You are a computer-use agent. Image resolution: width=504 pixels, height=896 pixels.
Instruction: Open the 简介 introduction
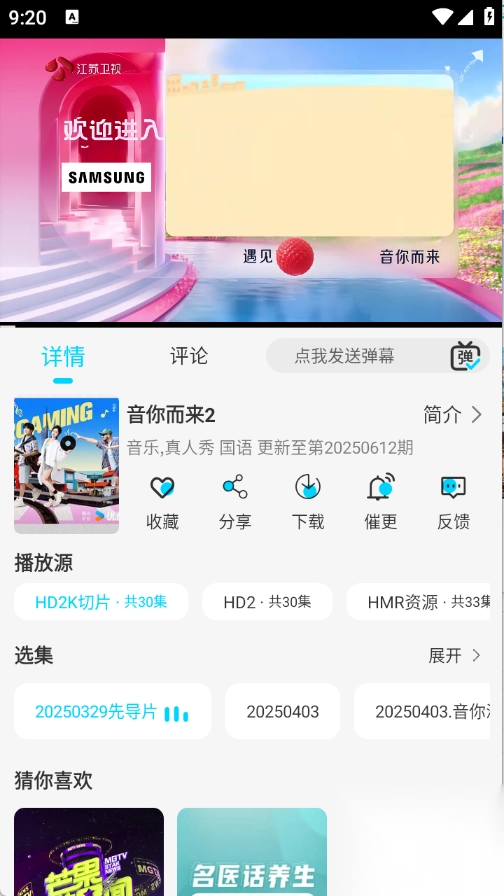tap(453, 415)
